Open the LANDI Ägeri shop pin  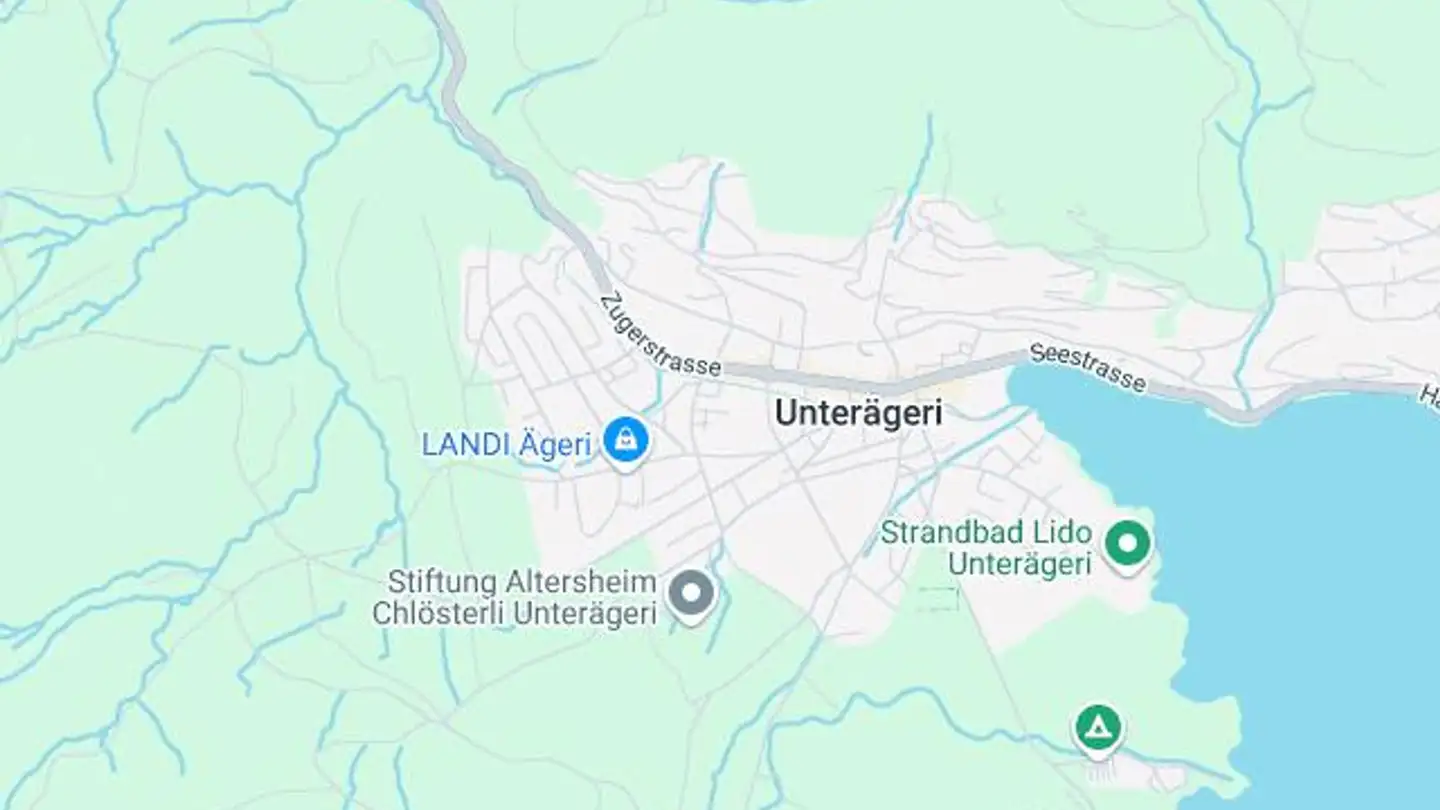pyautogui.click(x=626, y=440)
